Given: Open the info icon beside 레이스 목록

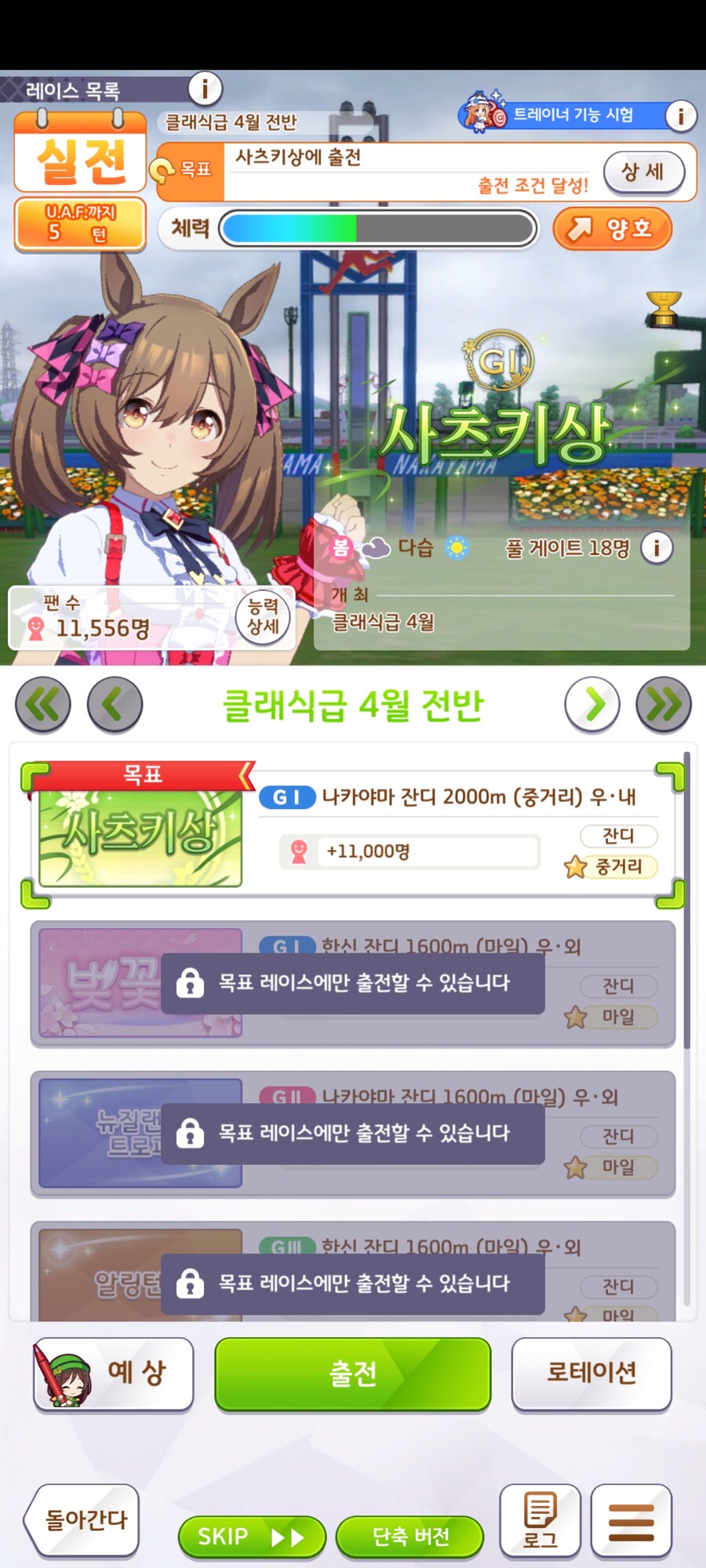Looking at the screenshot, I should (x=205, y=89).
